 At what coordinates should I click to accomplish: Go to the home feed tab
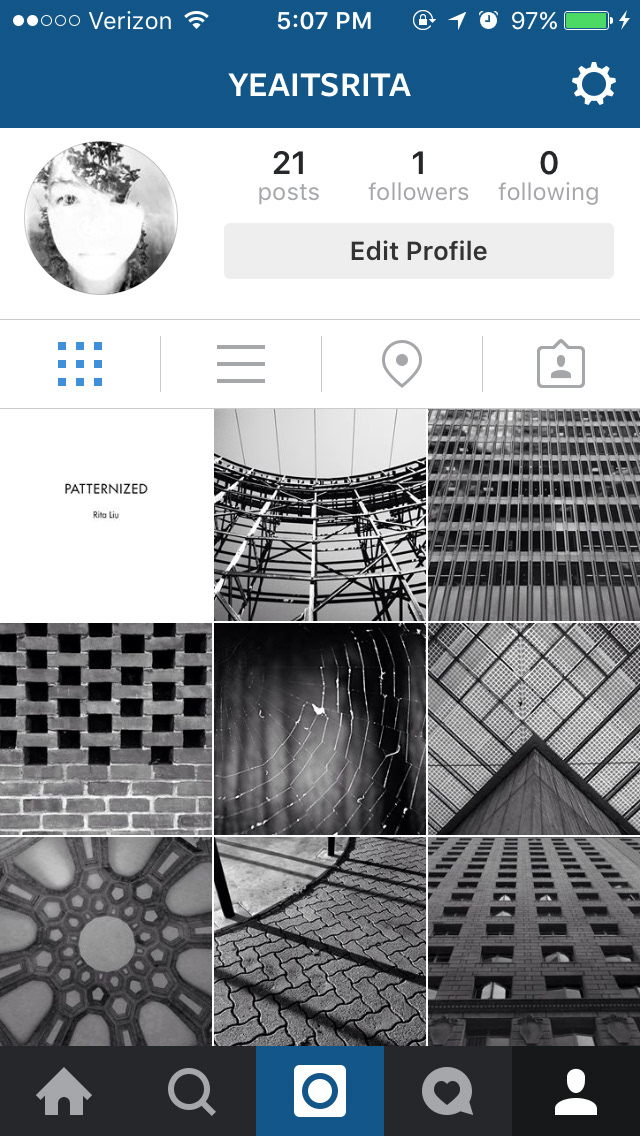[64, 1091]
